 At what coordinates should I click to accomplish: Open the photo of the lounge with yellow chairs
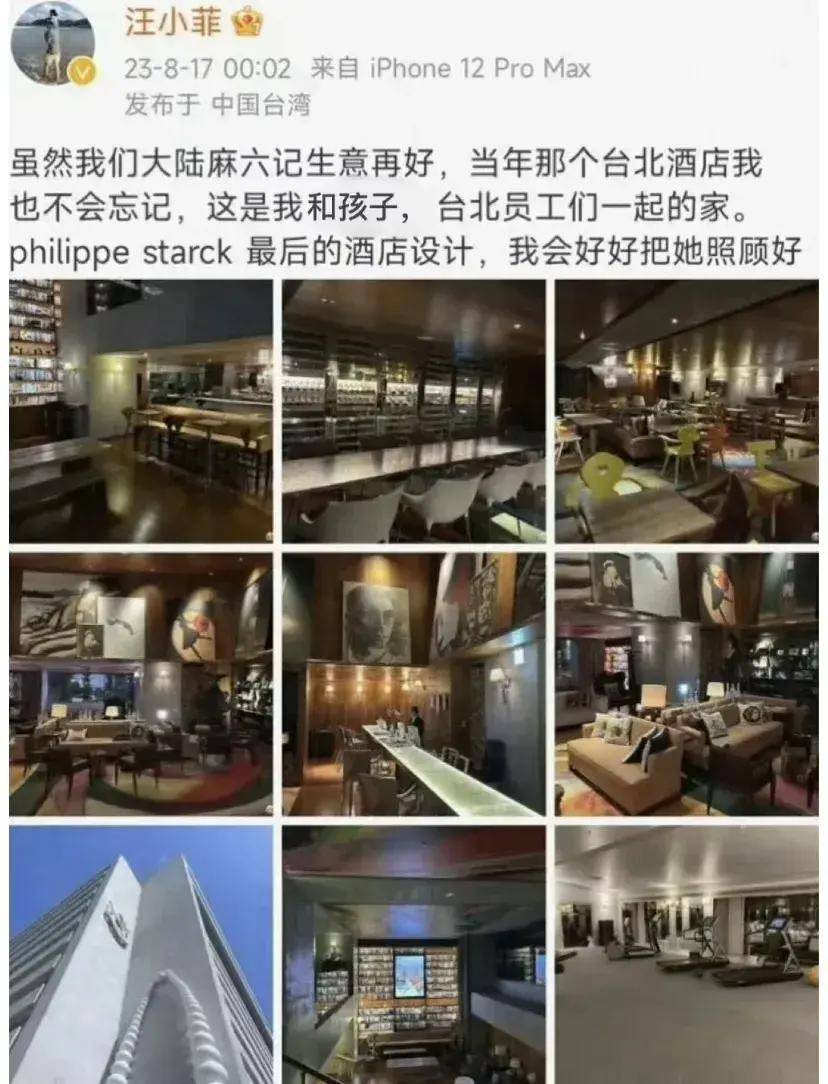click(686, 411)
